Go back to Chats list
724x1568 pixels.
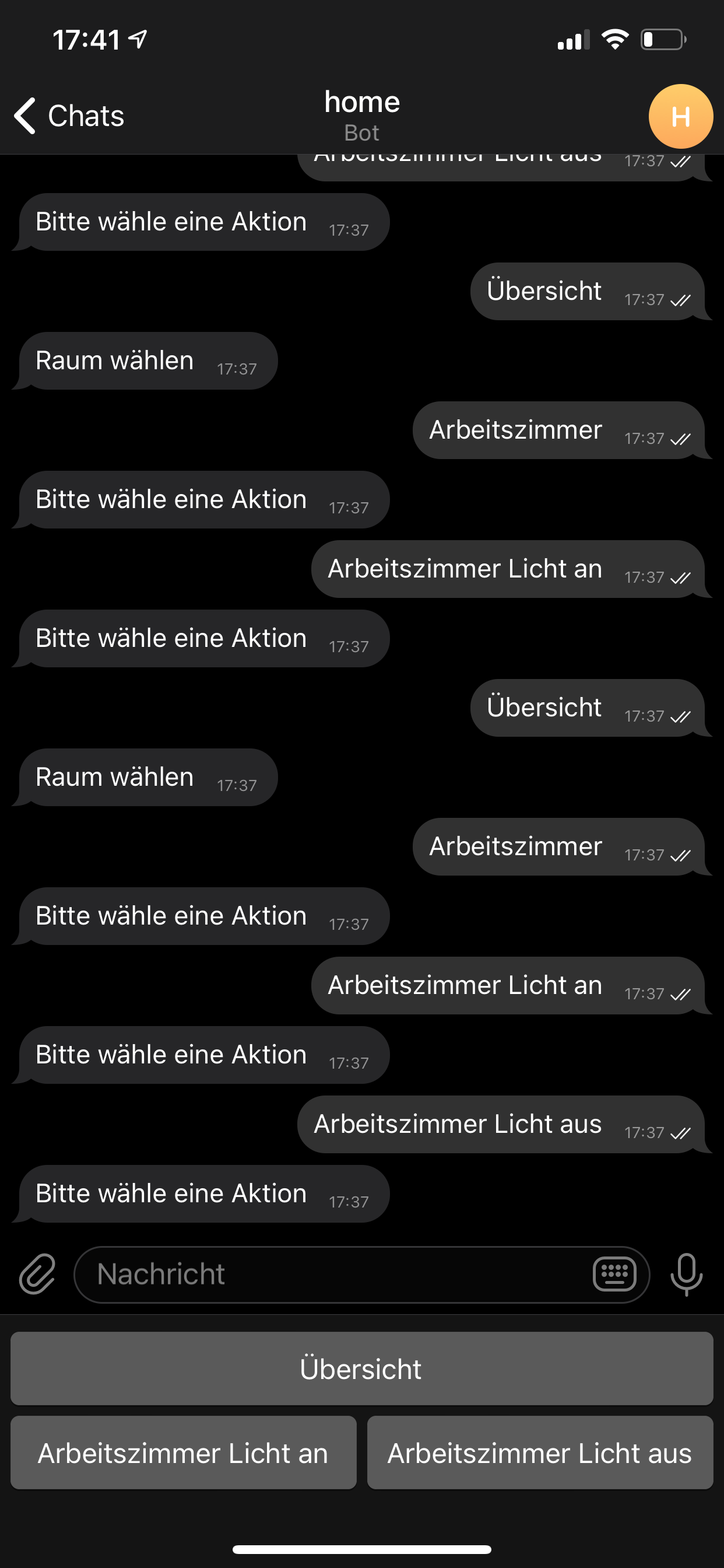click(69, 116)
